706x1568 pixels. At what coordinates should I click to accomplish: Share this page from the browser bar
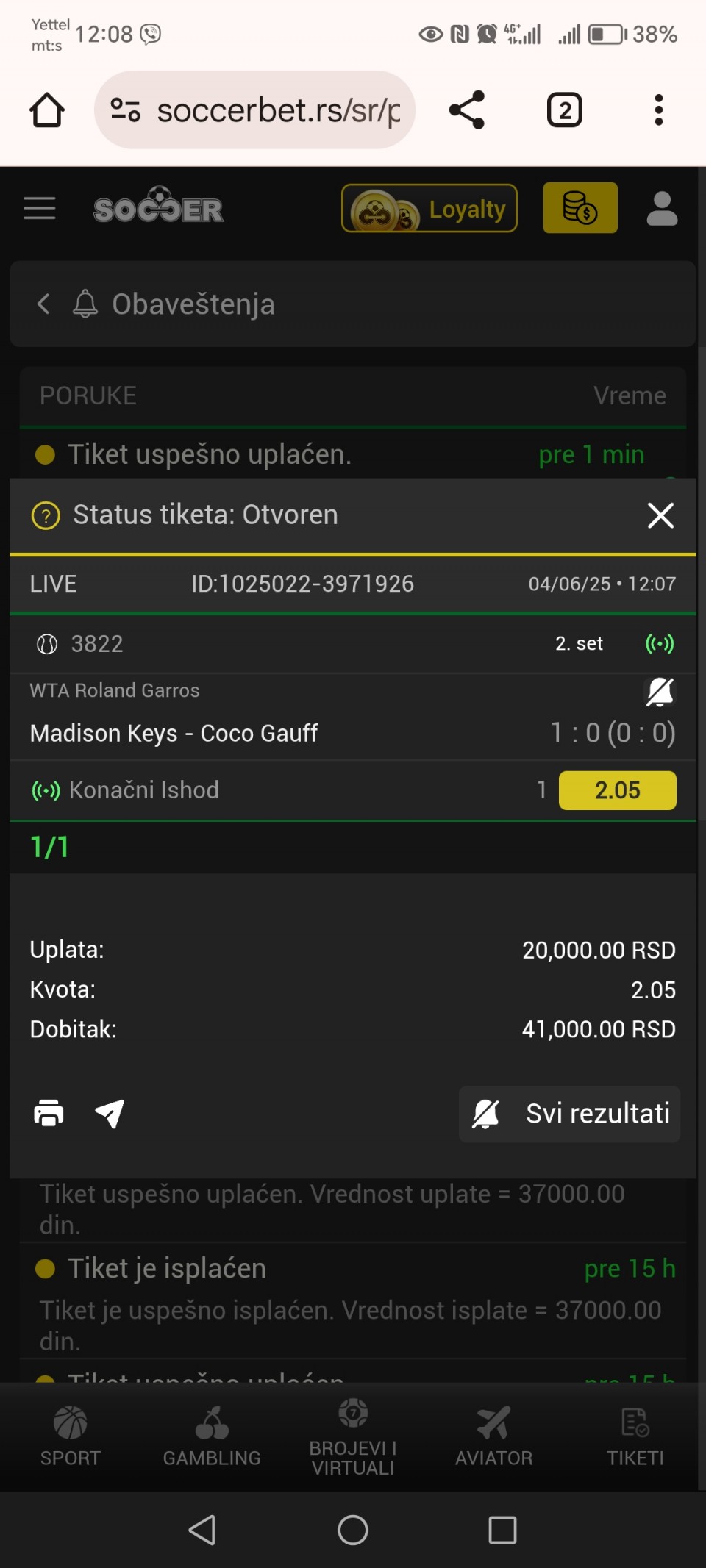tap(467, 110)
